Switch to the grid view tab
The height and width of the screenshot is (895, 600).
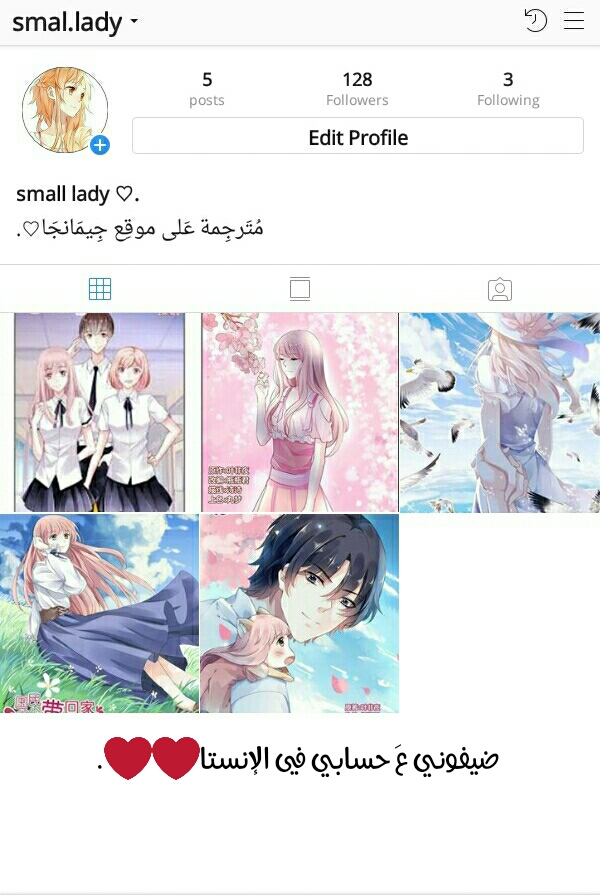click(100, 290)
